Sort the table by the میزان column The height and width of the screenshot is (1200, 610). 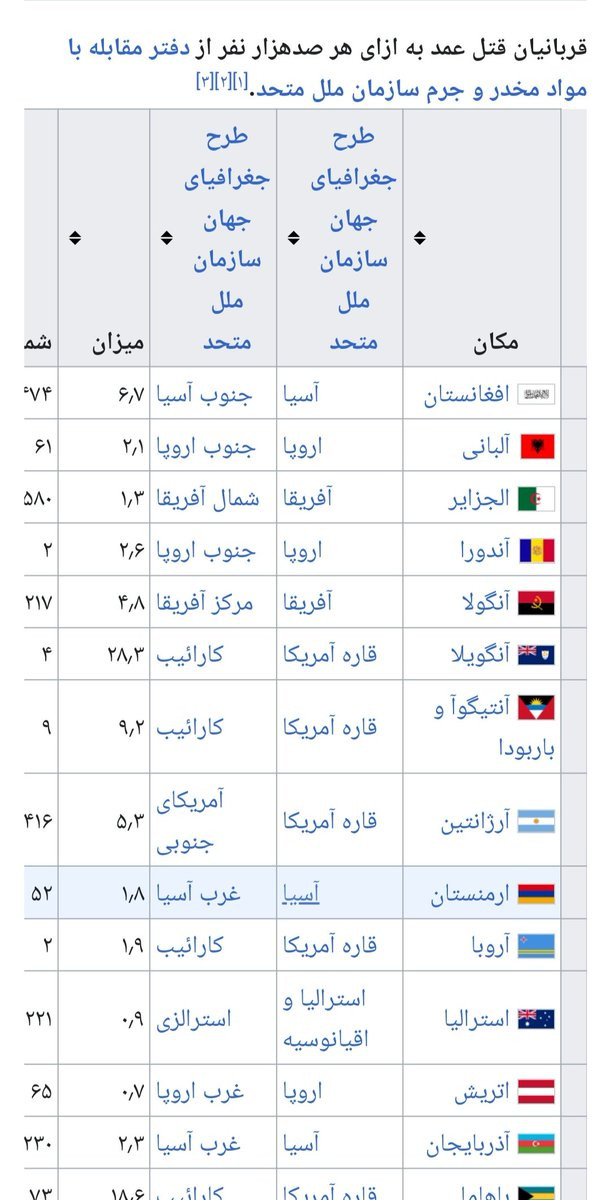click(75, 237)
